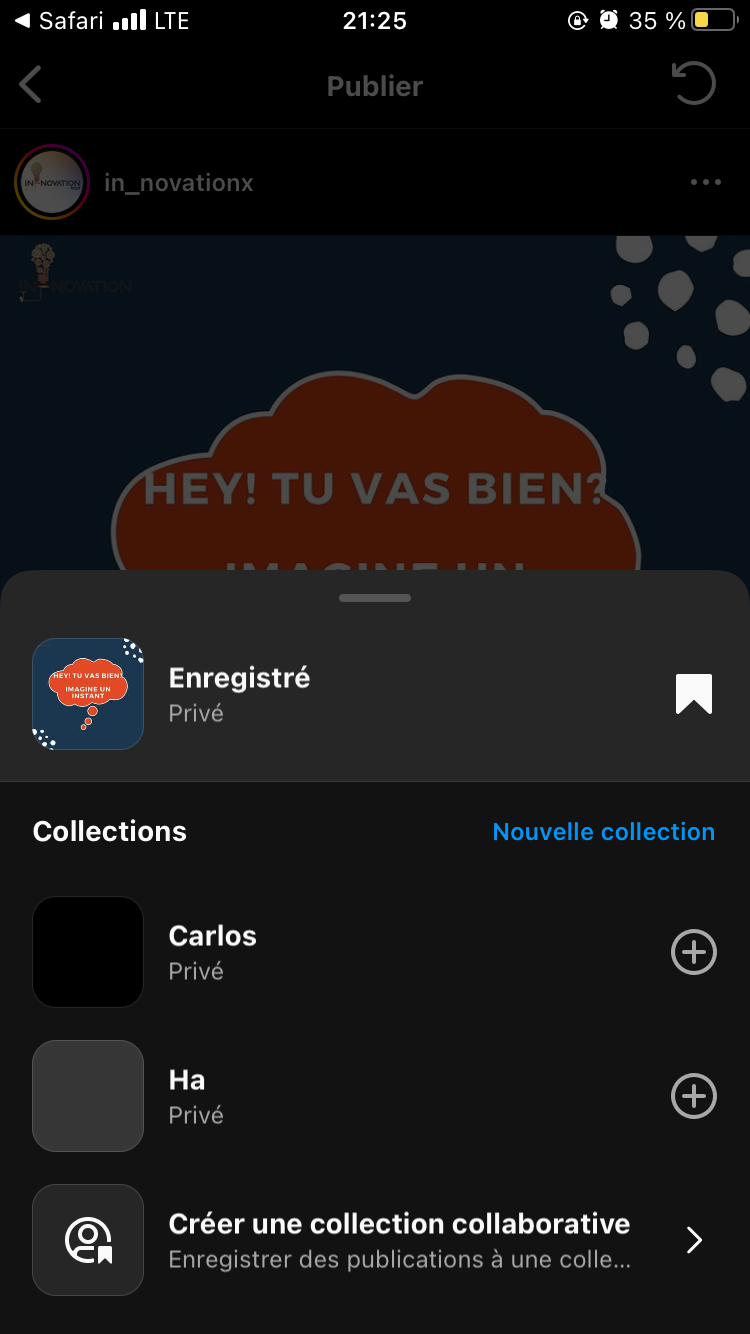The height and width of the screenshot is (1334, 750).
Task: Add the post to the Ha collection
Action: (x=693, y=1096)
